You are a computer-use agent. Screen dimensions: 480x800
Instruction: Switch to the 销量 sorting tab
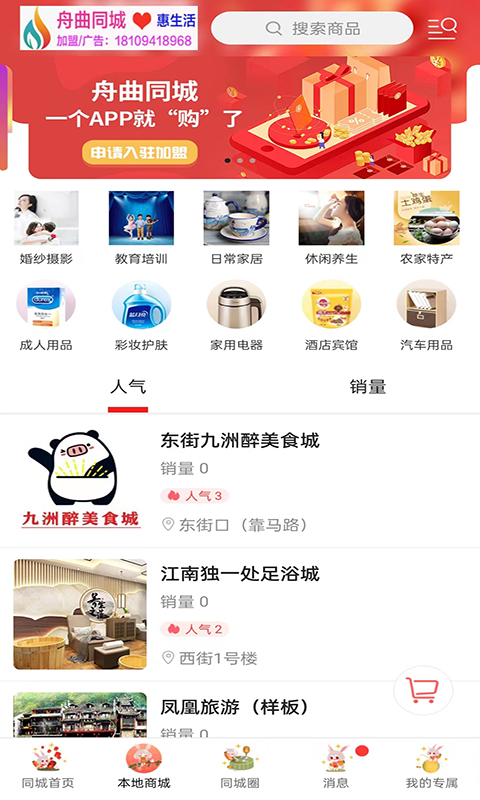[x=368, y=387]
